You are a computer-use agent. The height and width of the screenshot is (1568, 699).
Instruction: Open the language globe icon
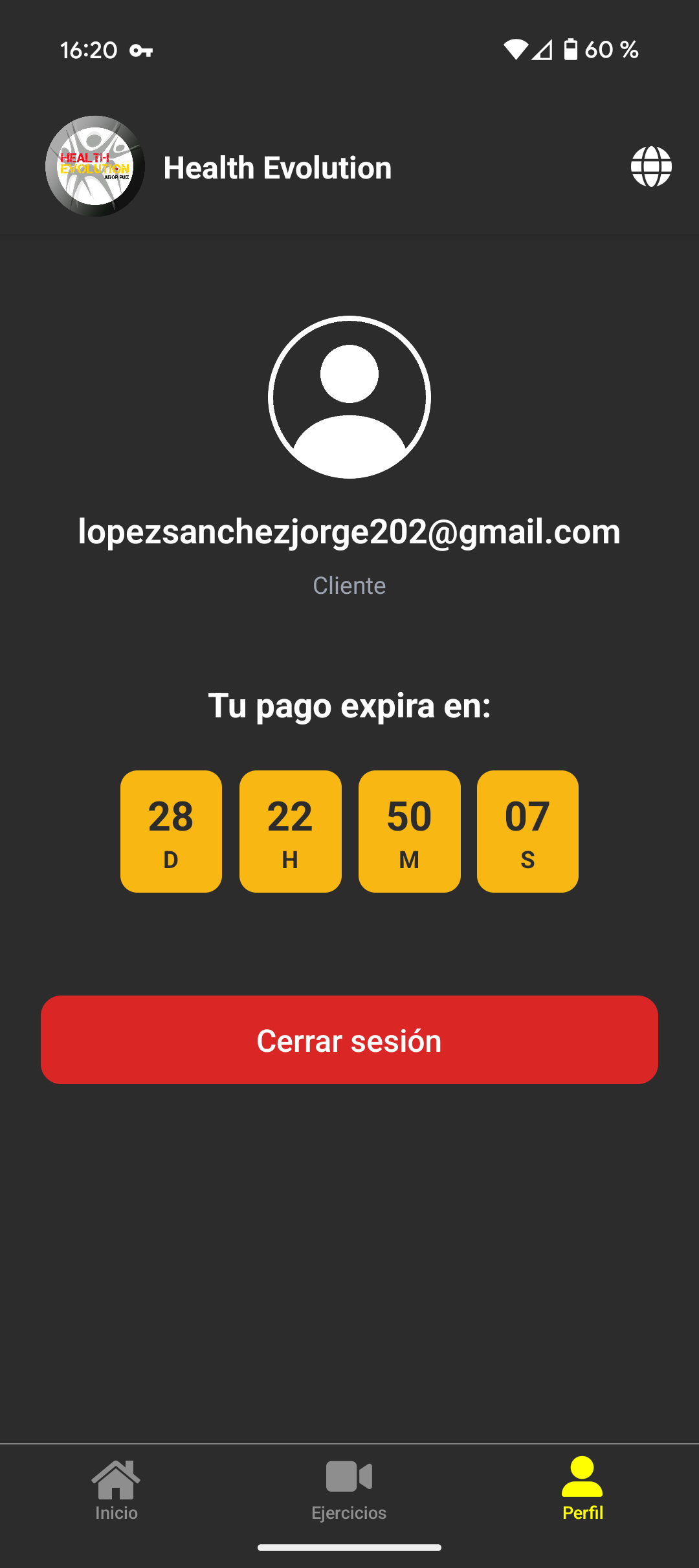(x=651, y=167)
